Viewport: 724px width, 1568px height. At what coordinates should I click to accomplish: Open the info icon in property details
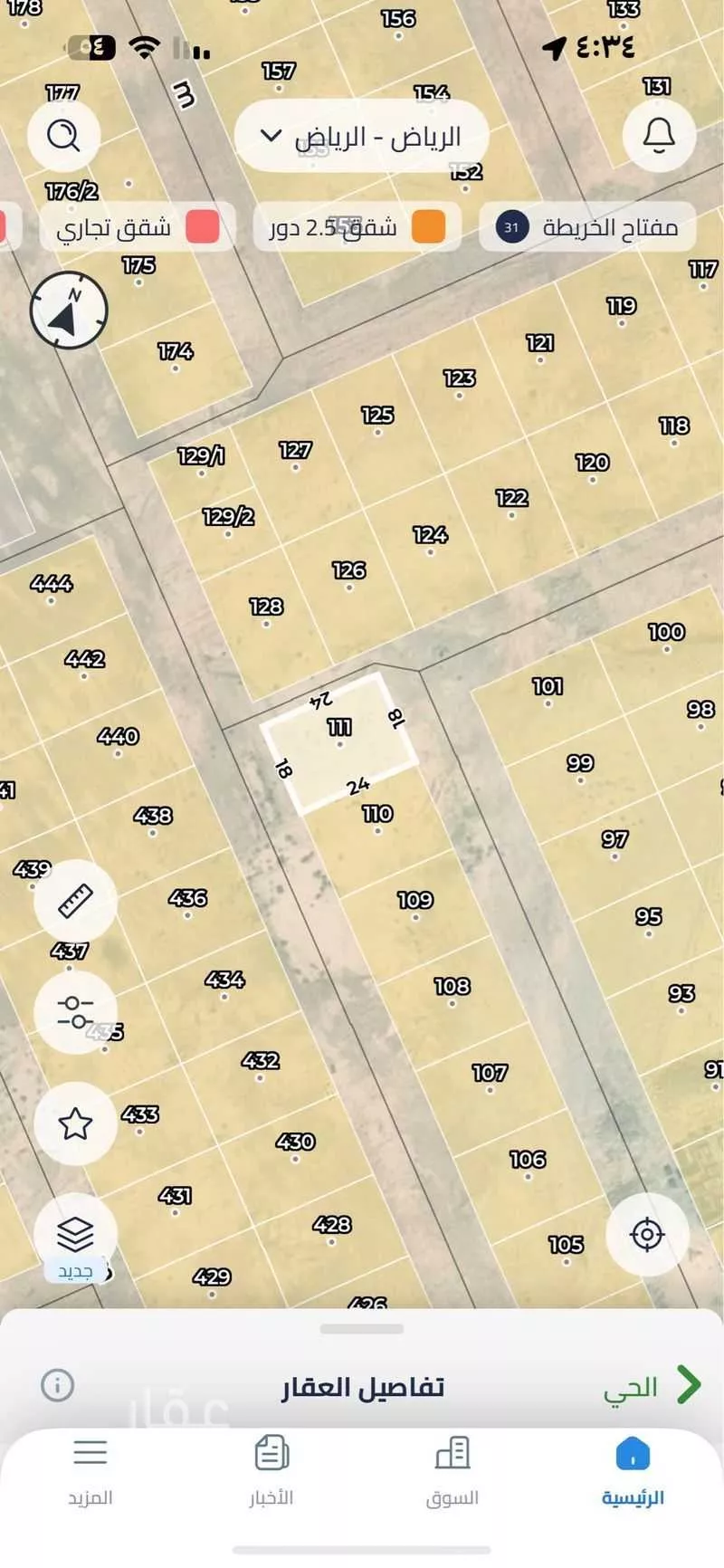(57, 1385)
